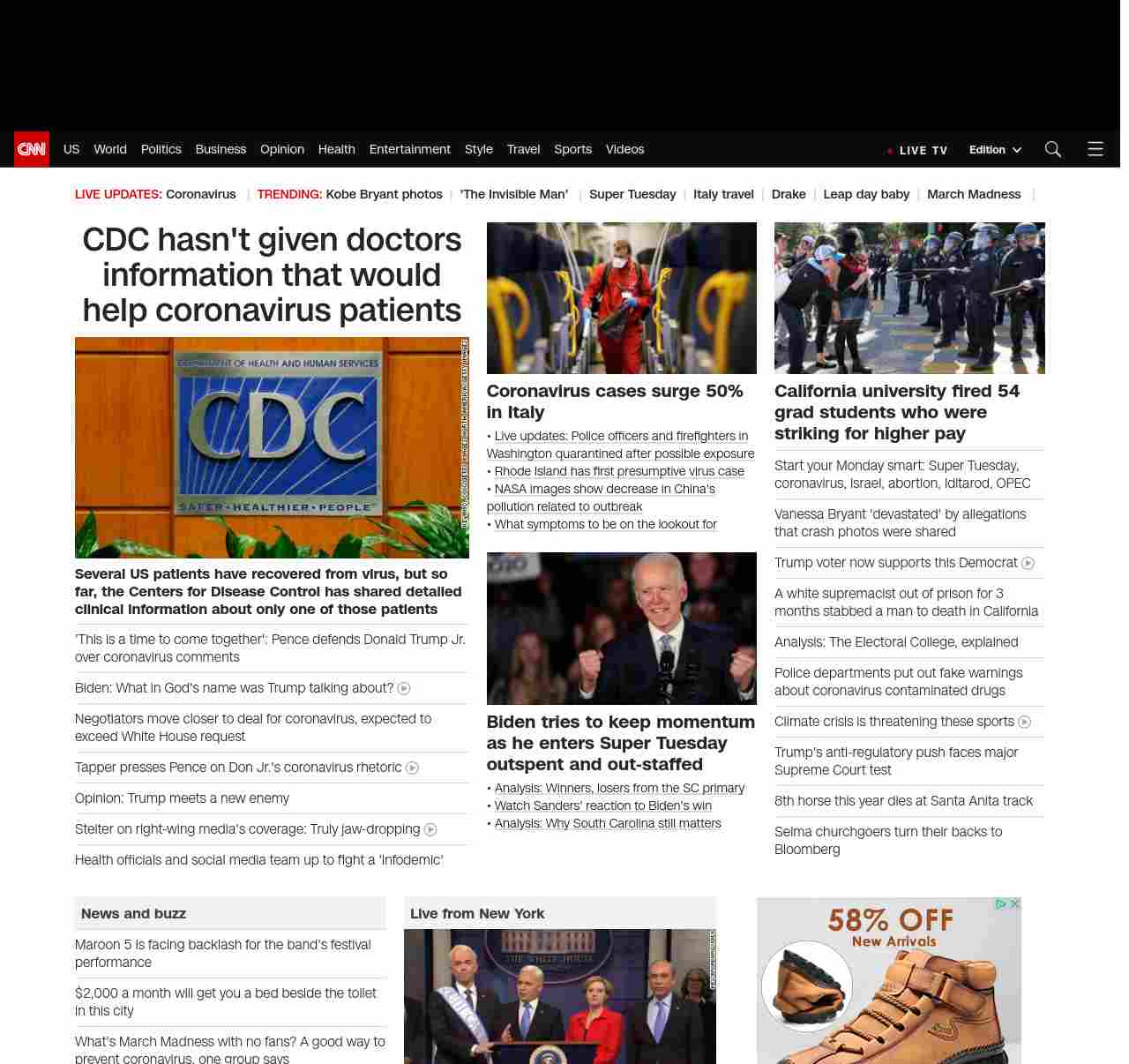View trending Super Tuesday topic
Viewport: 1129px width, 1064px height.
coord(632,194)
